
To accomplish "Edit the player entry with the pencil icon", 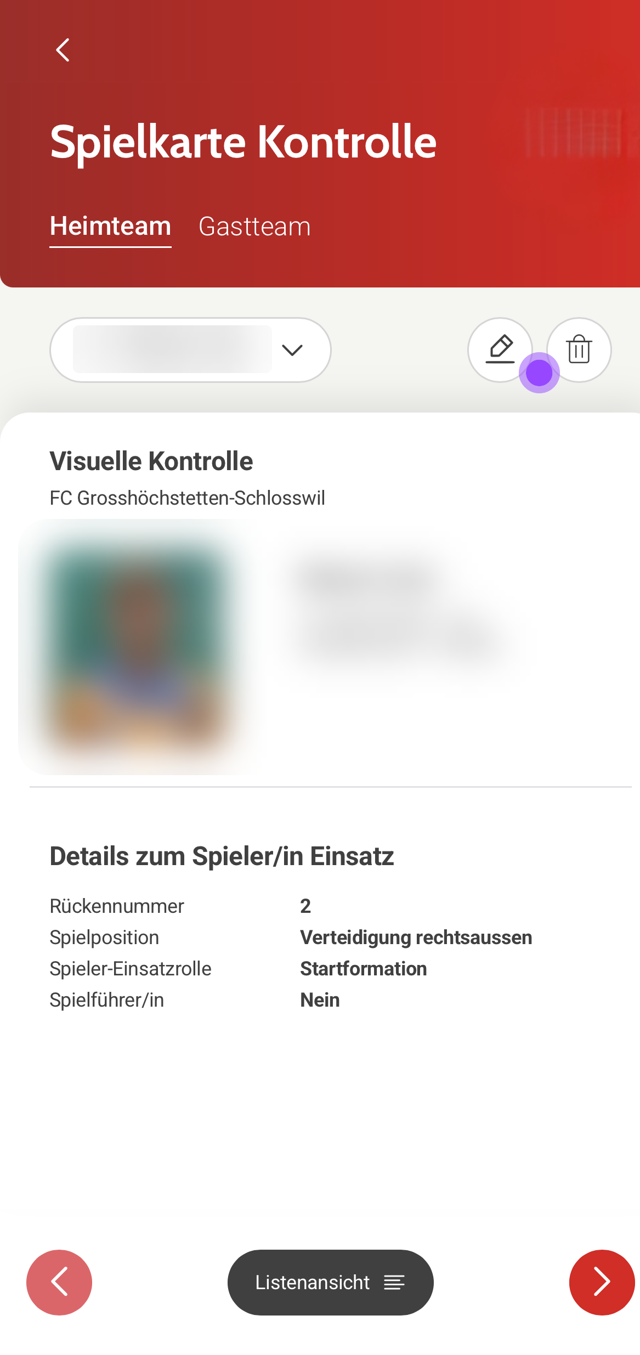I will coord(499,349).
